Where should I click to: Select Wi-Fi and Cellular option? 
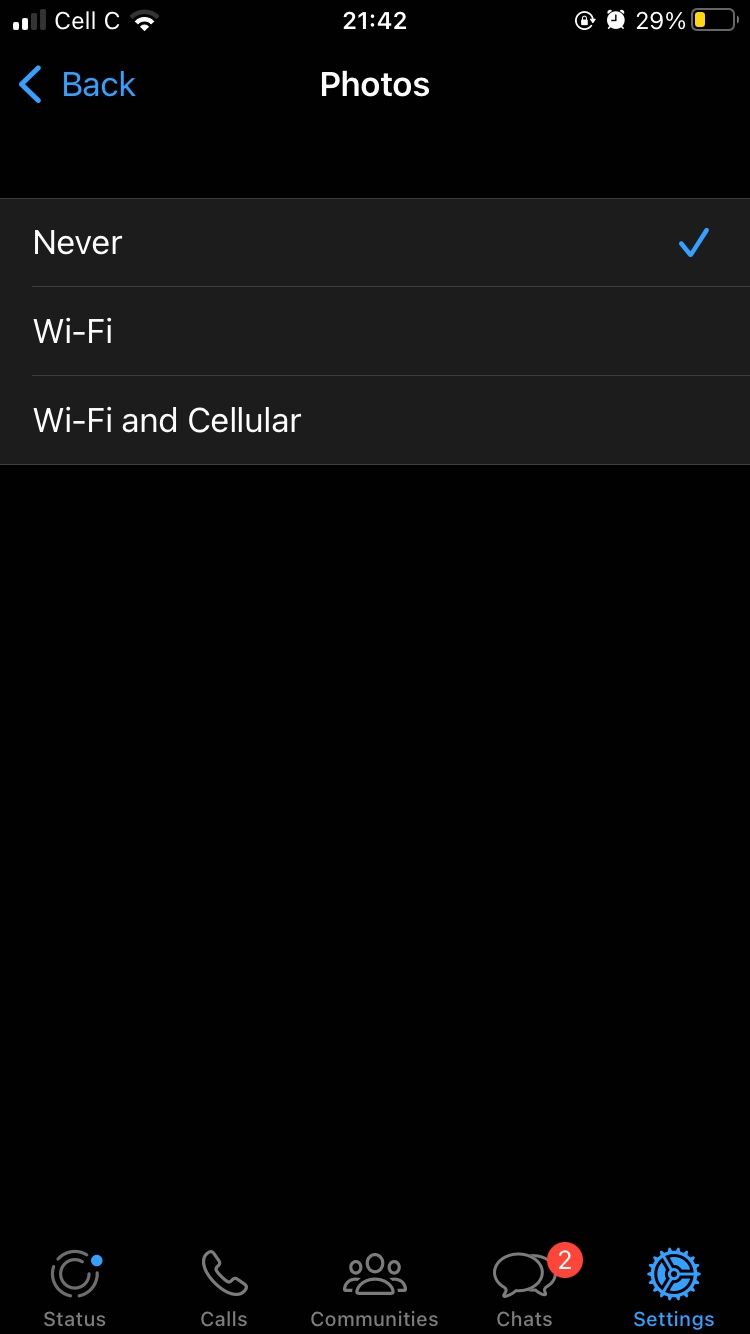tap(374, 420)
